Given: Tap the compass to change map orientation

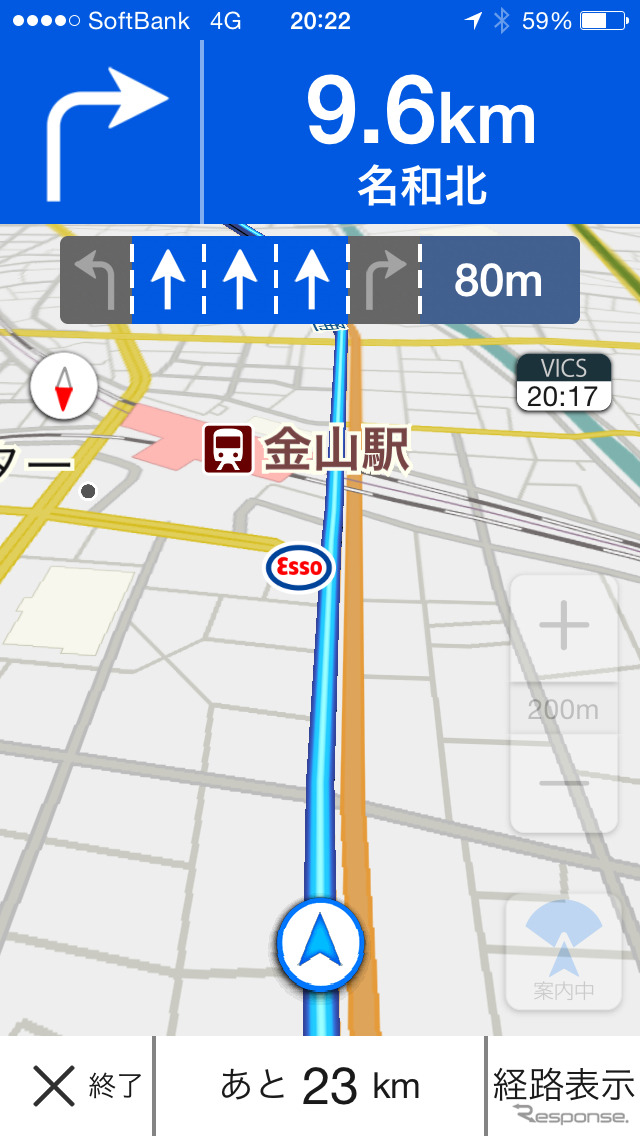Looking at the screenshot, I should coord(64,389).
